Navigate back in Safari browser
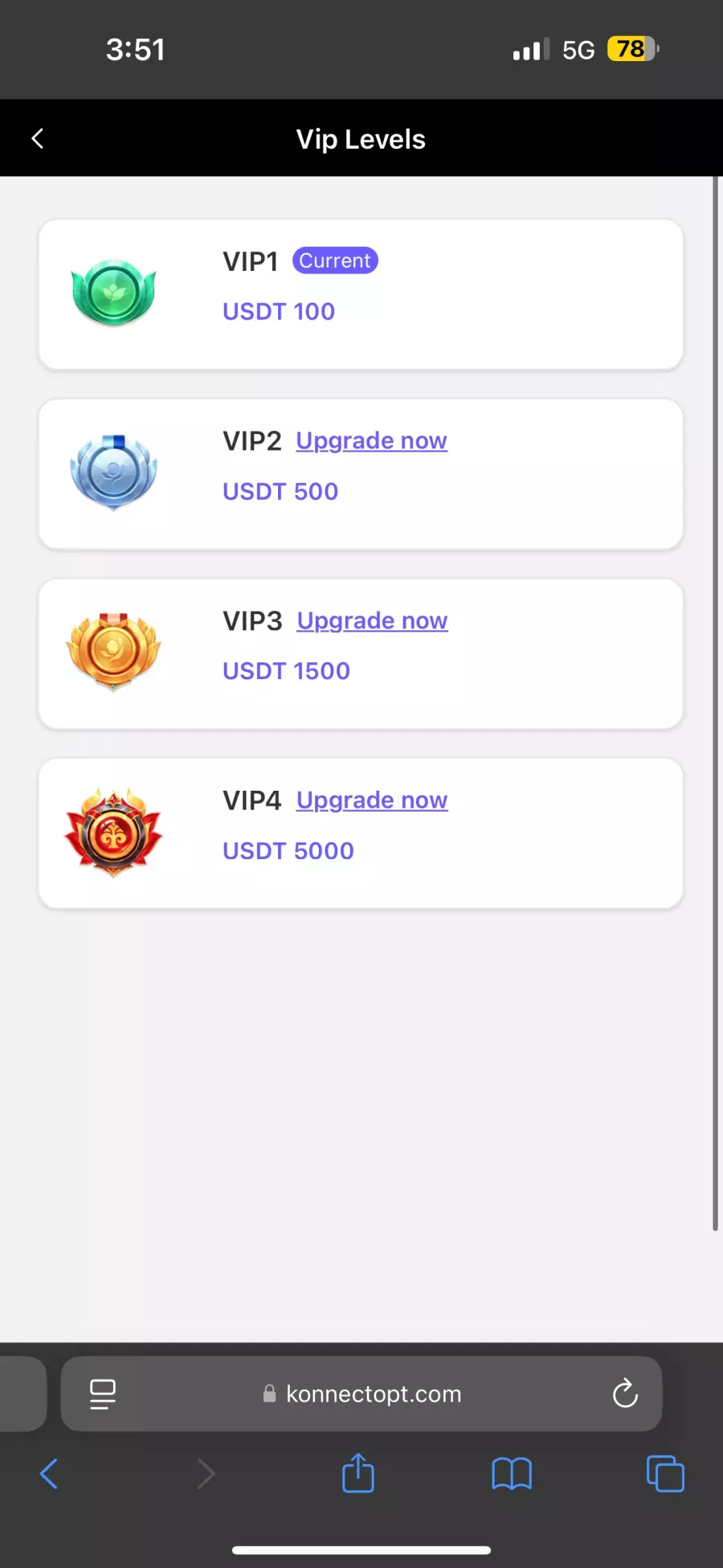The image size is (723, 1568). click(49, 1474)
